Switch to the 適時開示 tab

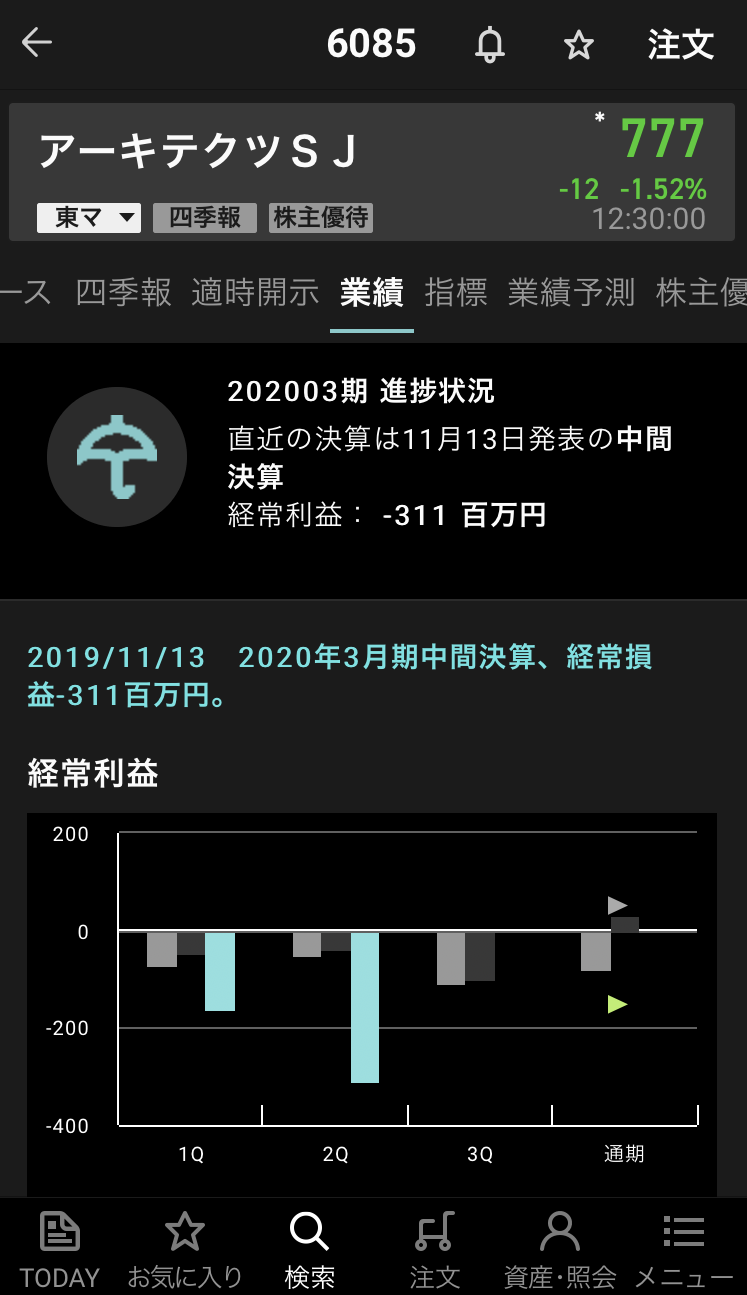point(255,293)
